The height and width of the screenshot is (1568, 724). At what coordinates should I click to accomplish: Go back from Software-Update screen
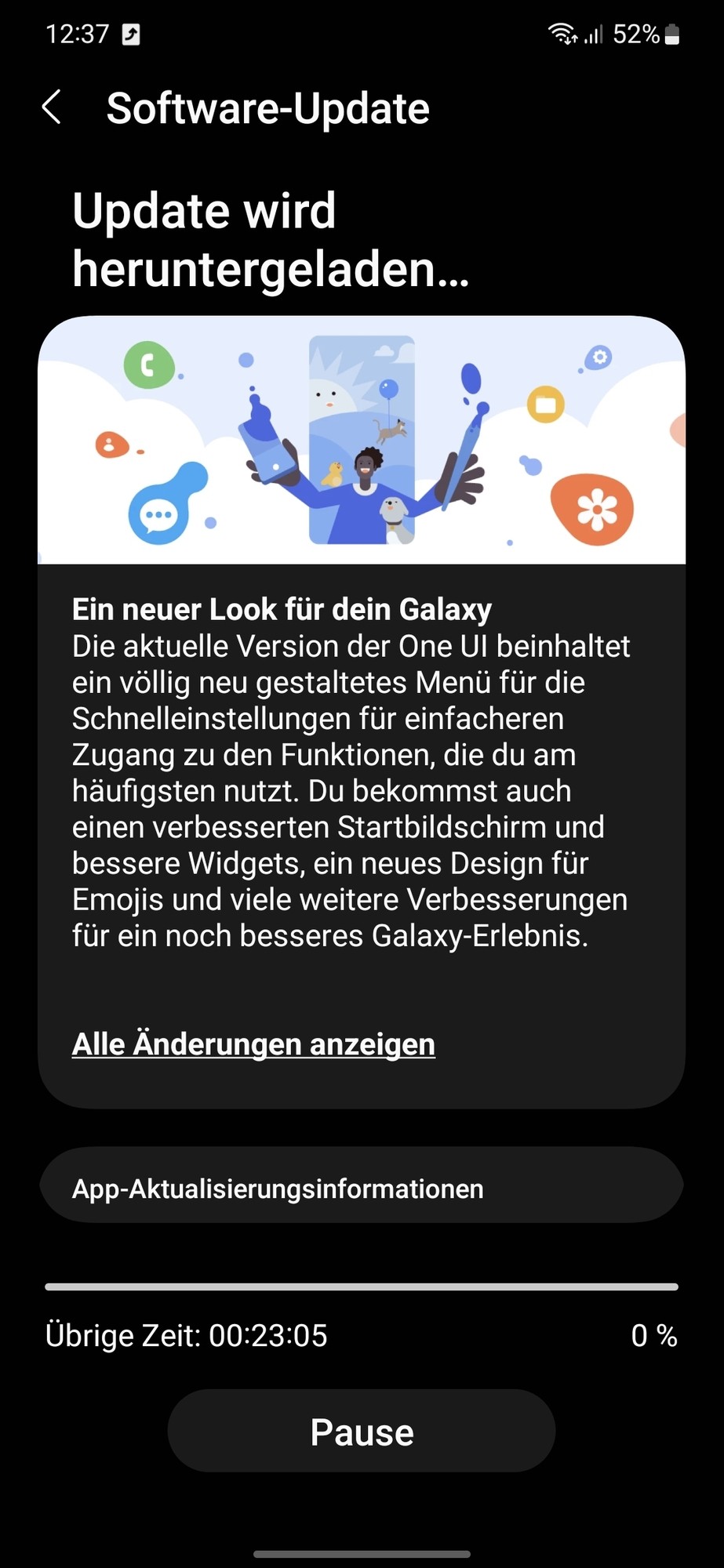coord(52,107)
